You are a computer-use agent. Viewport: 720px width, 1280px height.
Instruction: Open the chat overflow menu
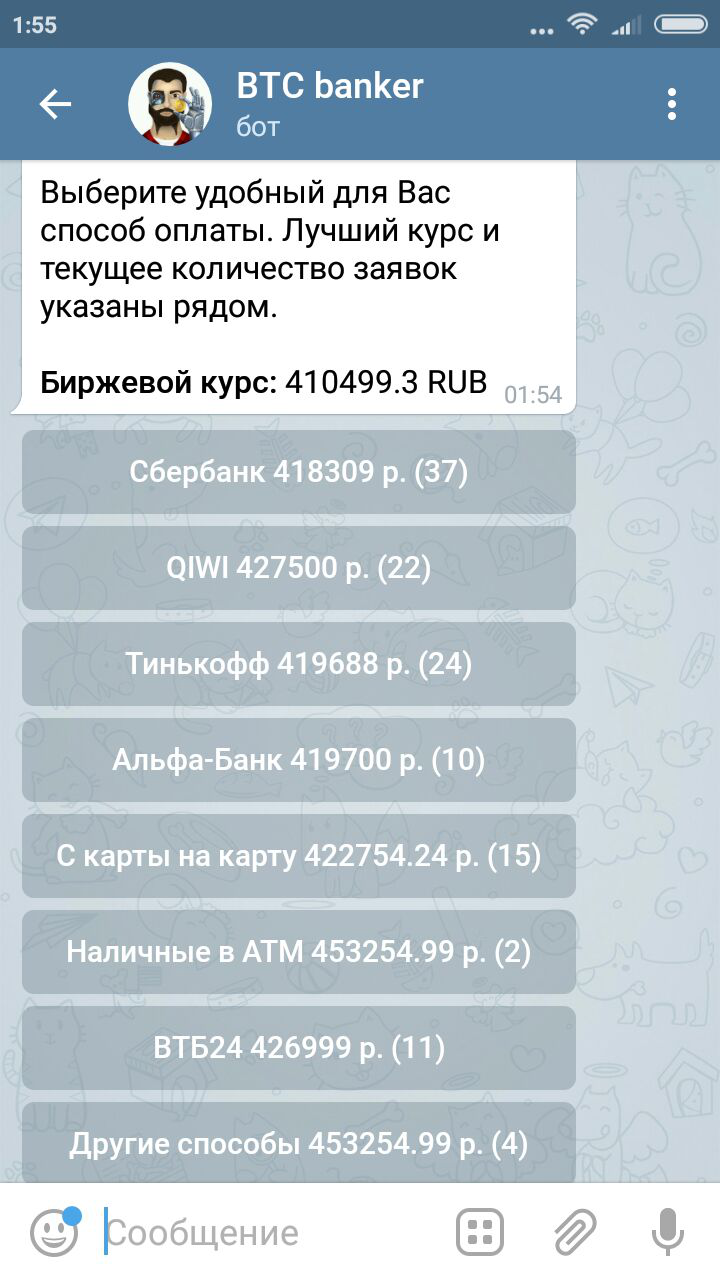coord(672,104)
